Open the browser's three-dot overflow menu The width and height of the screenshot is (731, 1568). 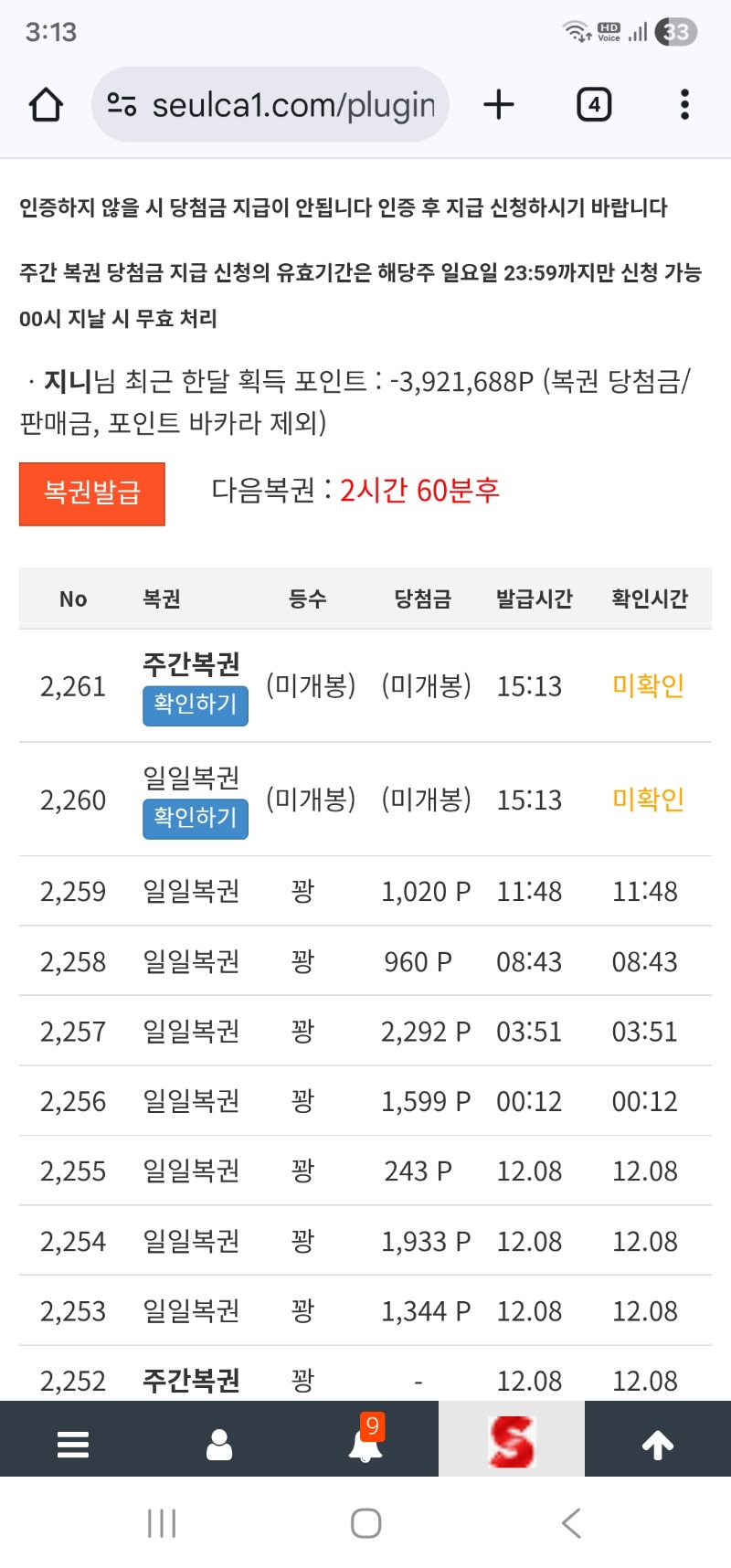click(683, 103)
